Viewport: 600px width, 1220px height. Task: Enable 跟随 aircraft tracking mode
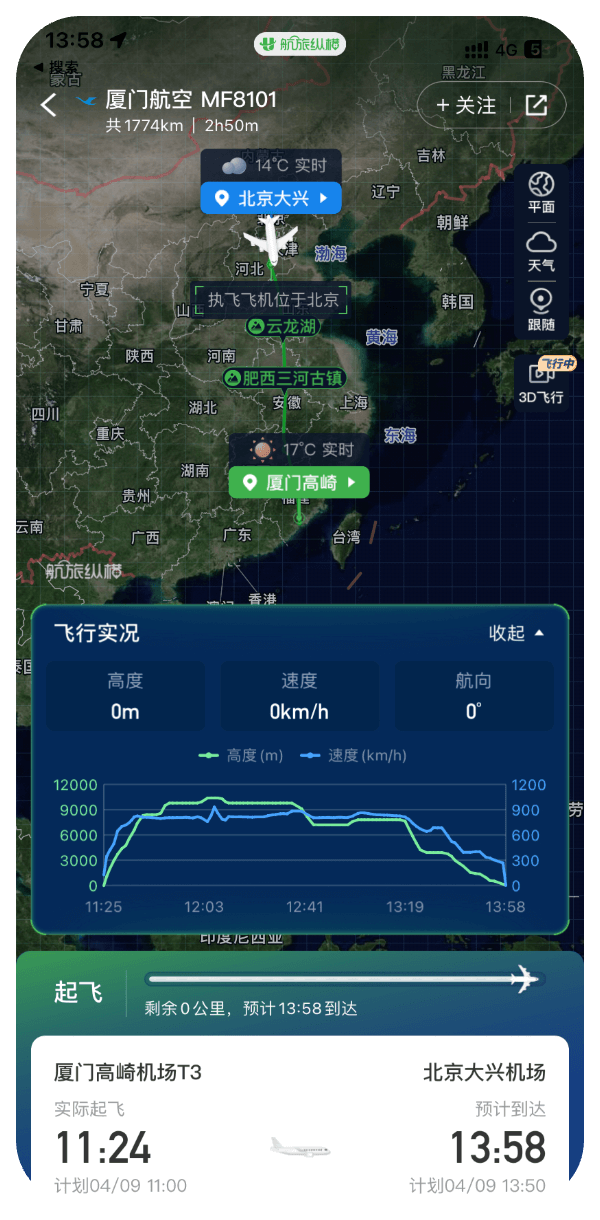pos(541,310)
